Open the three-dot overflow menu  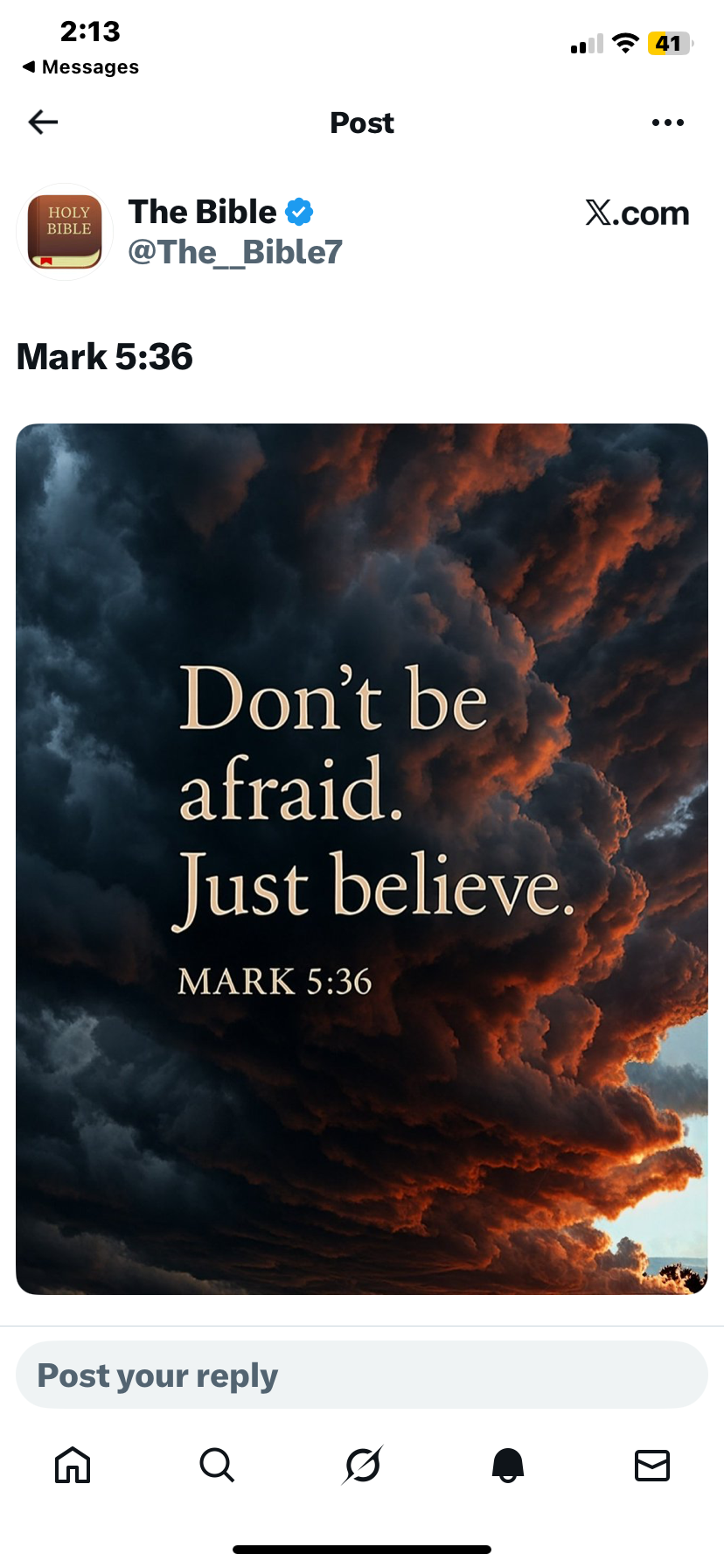(x=667, y=122)
